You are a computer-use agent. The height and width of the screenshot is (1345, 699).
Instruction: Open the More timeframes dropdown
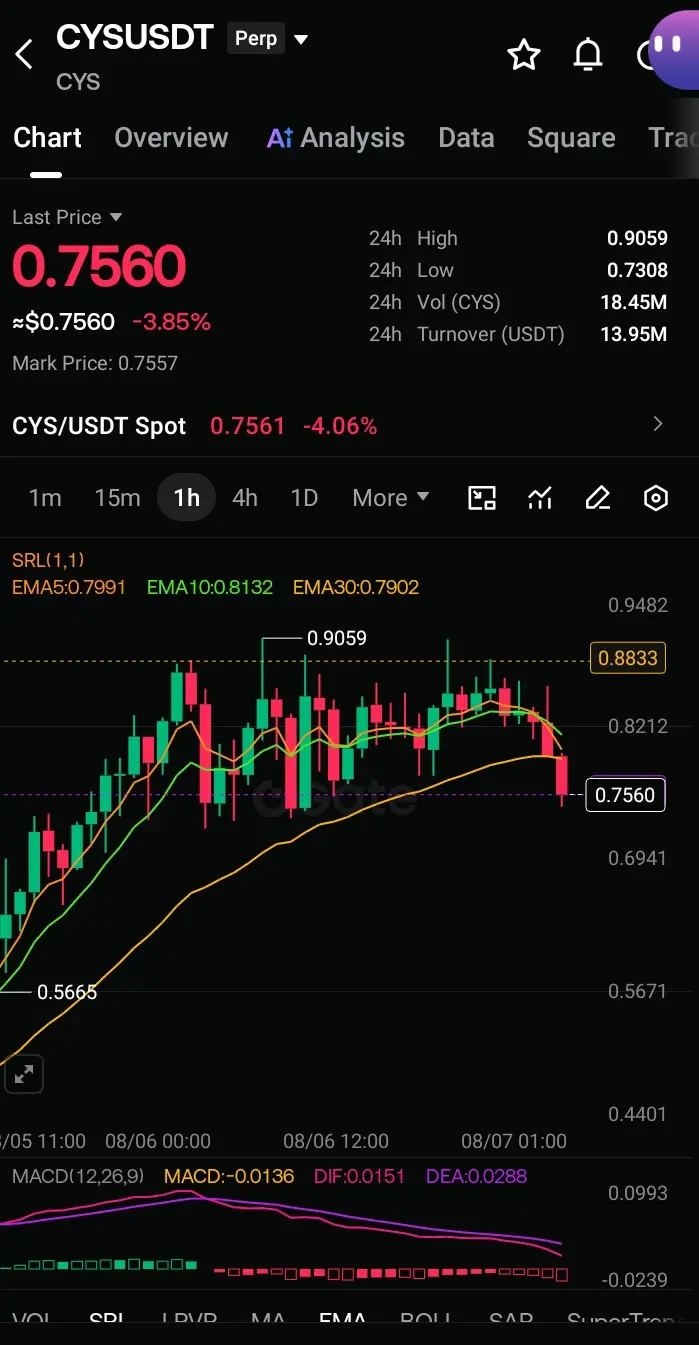(390, 498)
